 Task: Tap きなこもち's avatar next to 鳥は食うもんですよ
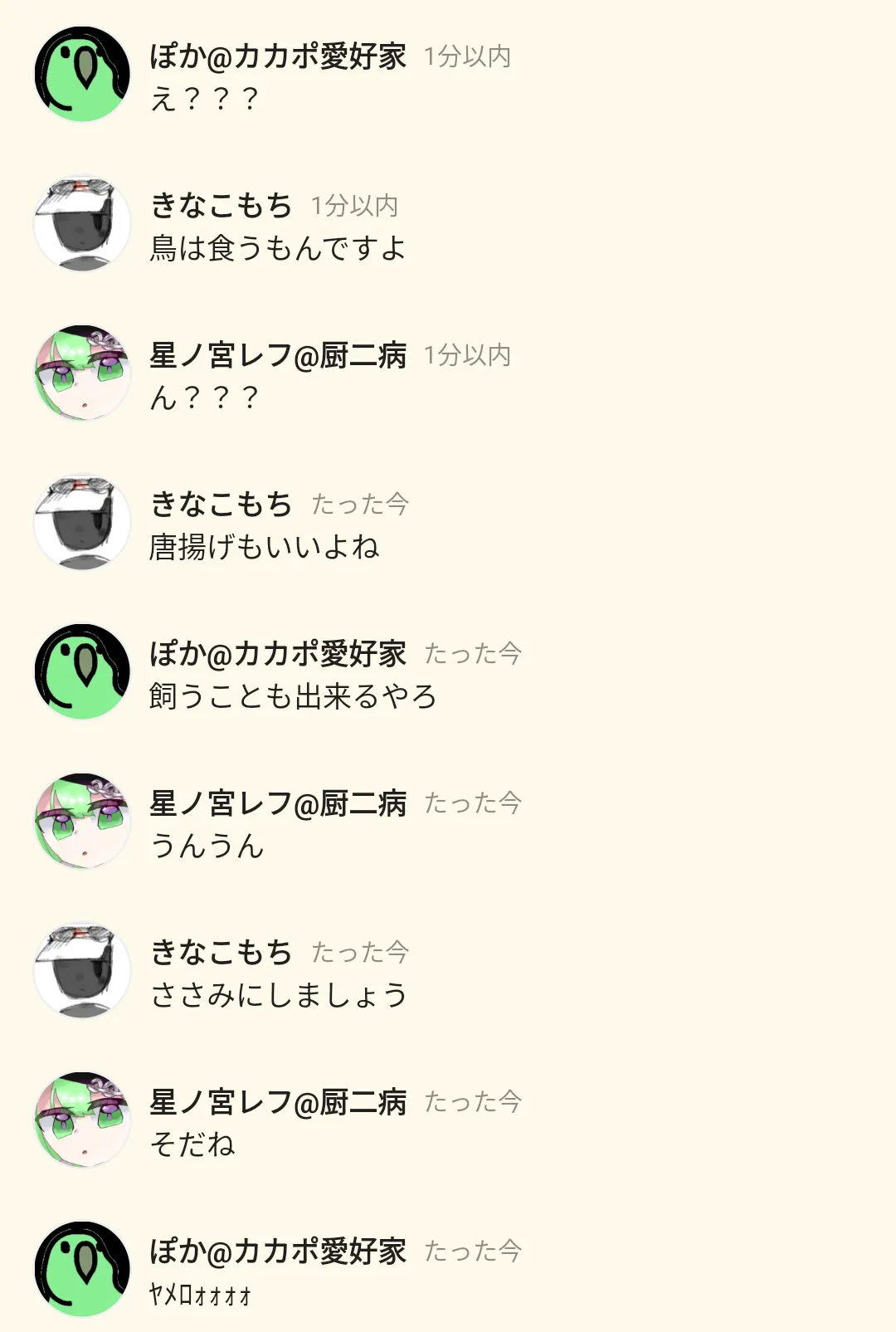82,223
